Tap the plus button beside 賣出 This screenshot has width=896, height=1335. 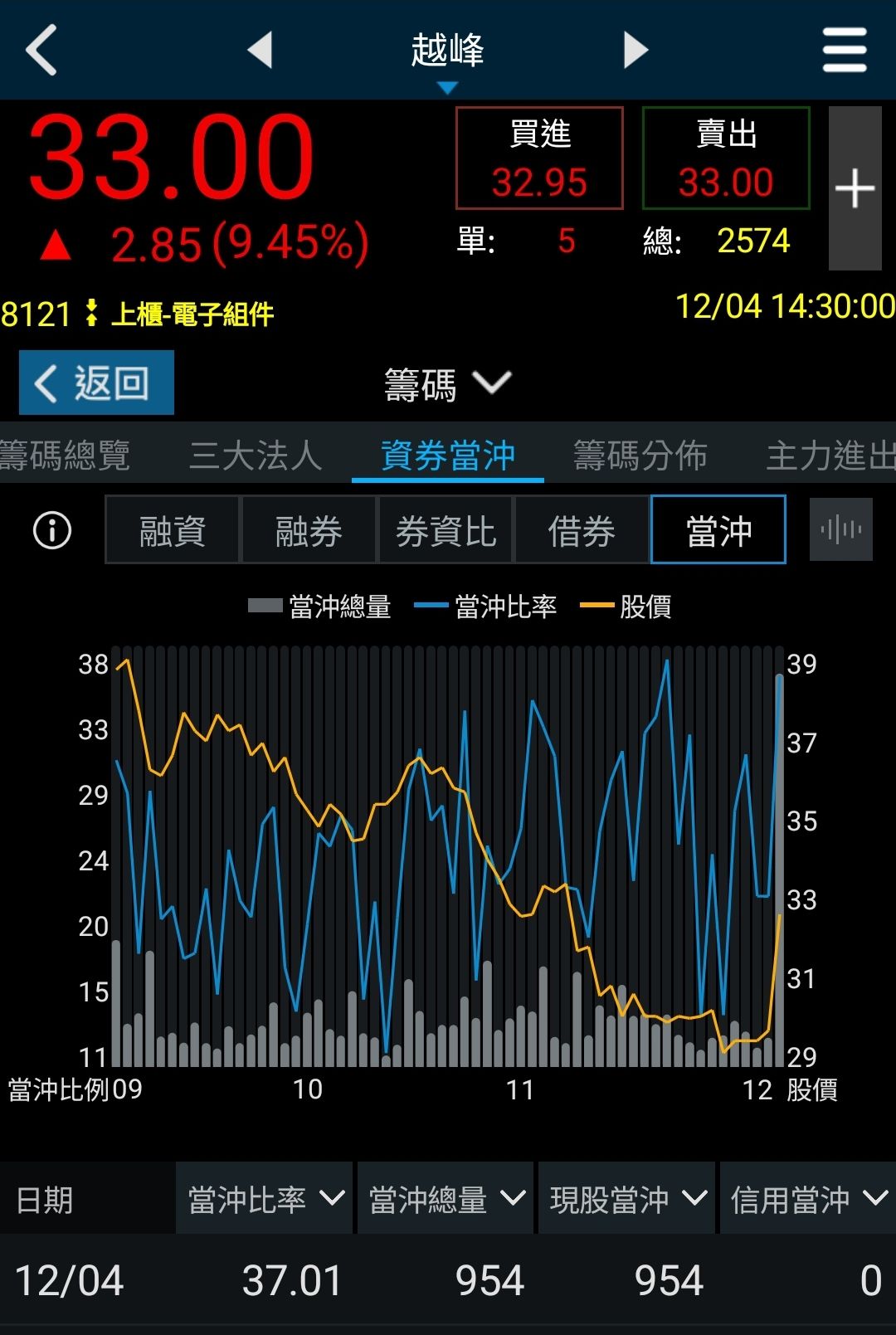855,188
